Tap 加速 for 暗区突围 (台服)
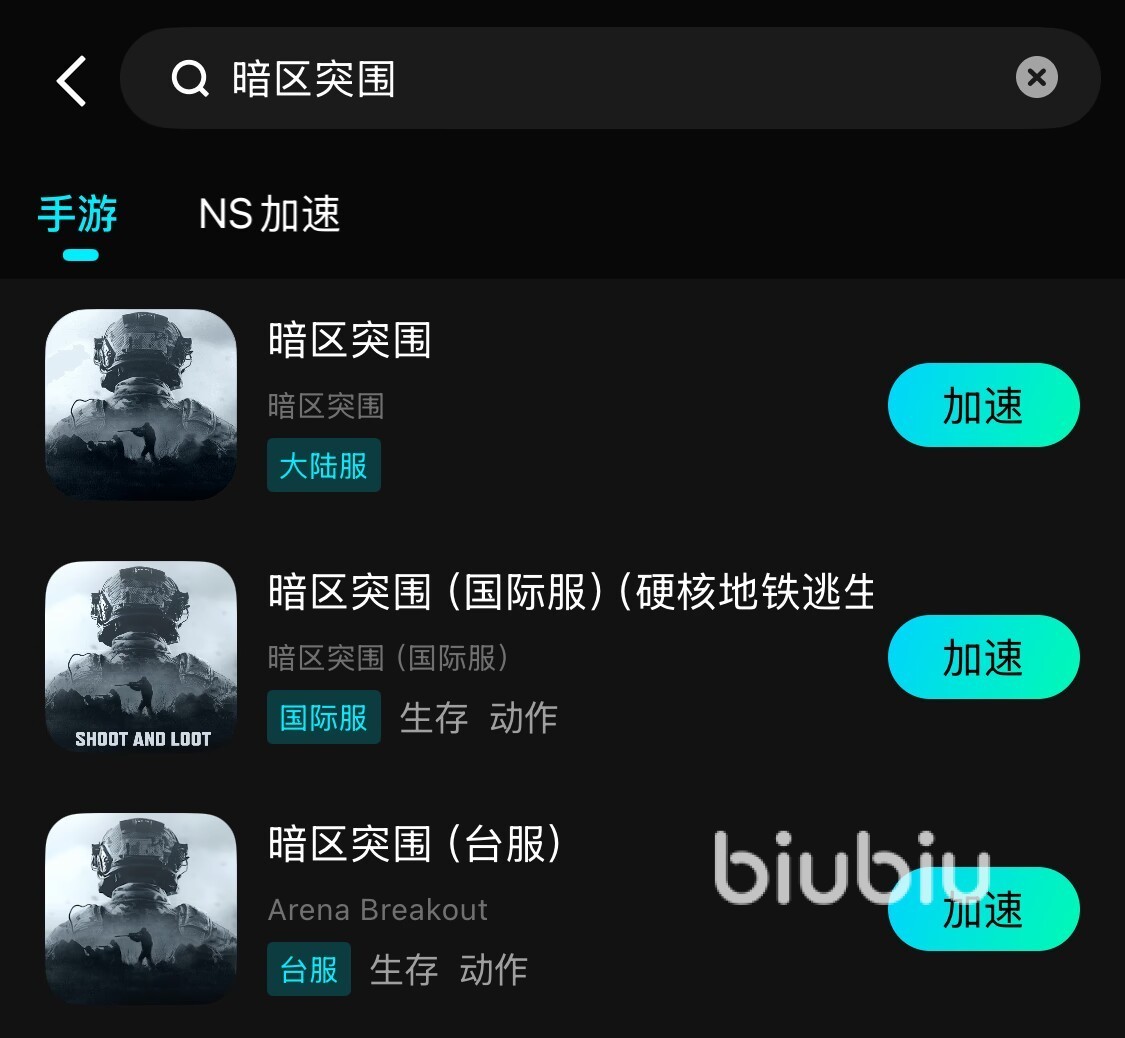This screenshot has height=1038, width=1125. pos(984,909)
